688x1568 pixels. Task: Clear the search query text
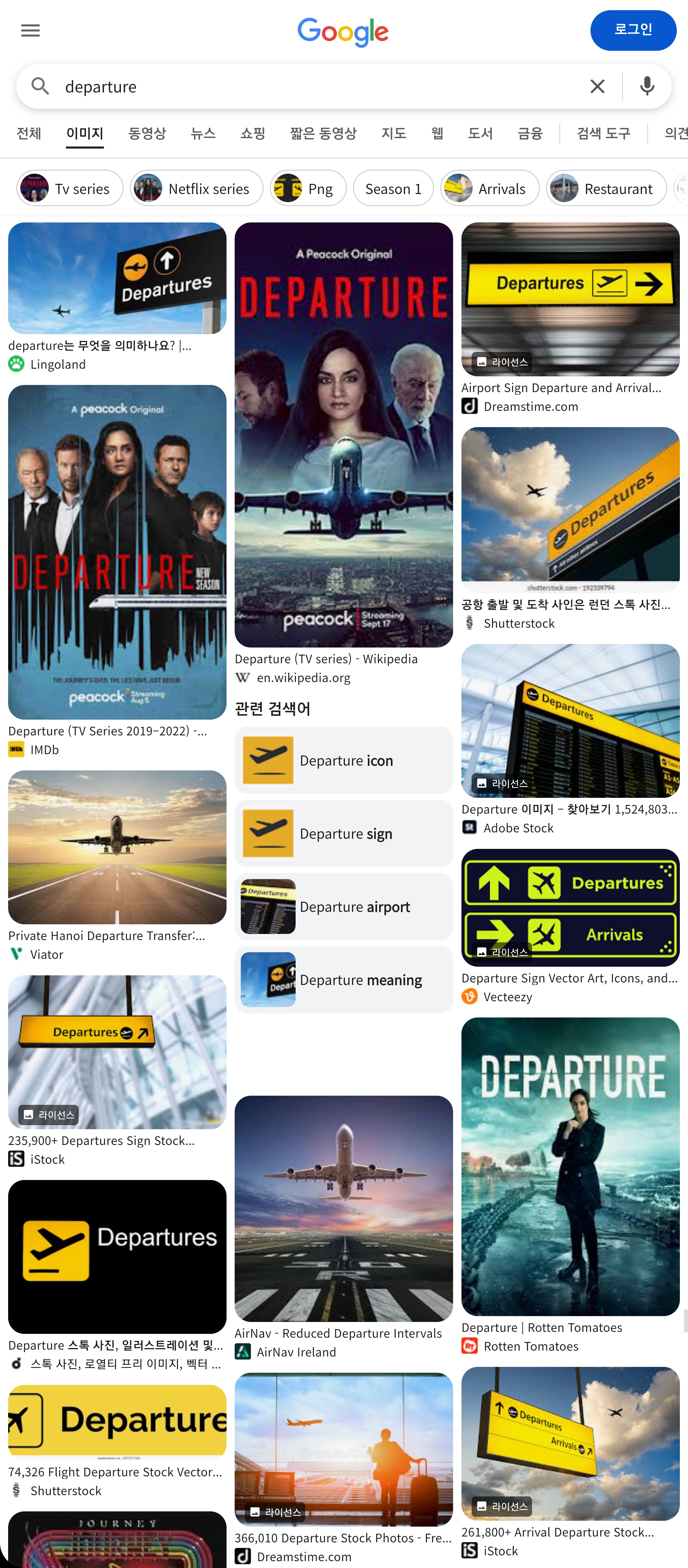click(597, 86)
